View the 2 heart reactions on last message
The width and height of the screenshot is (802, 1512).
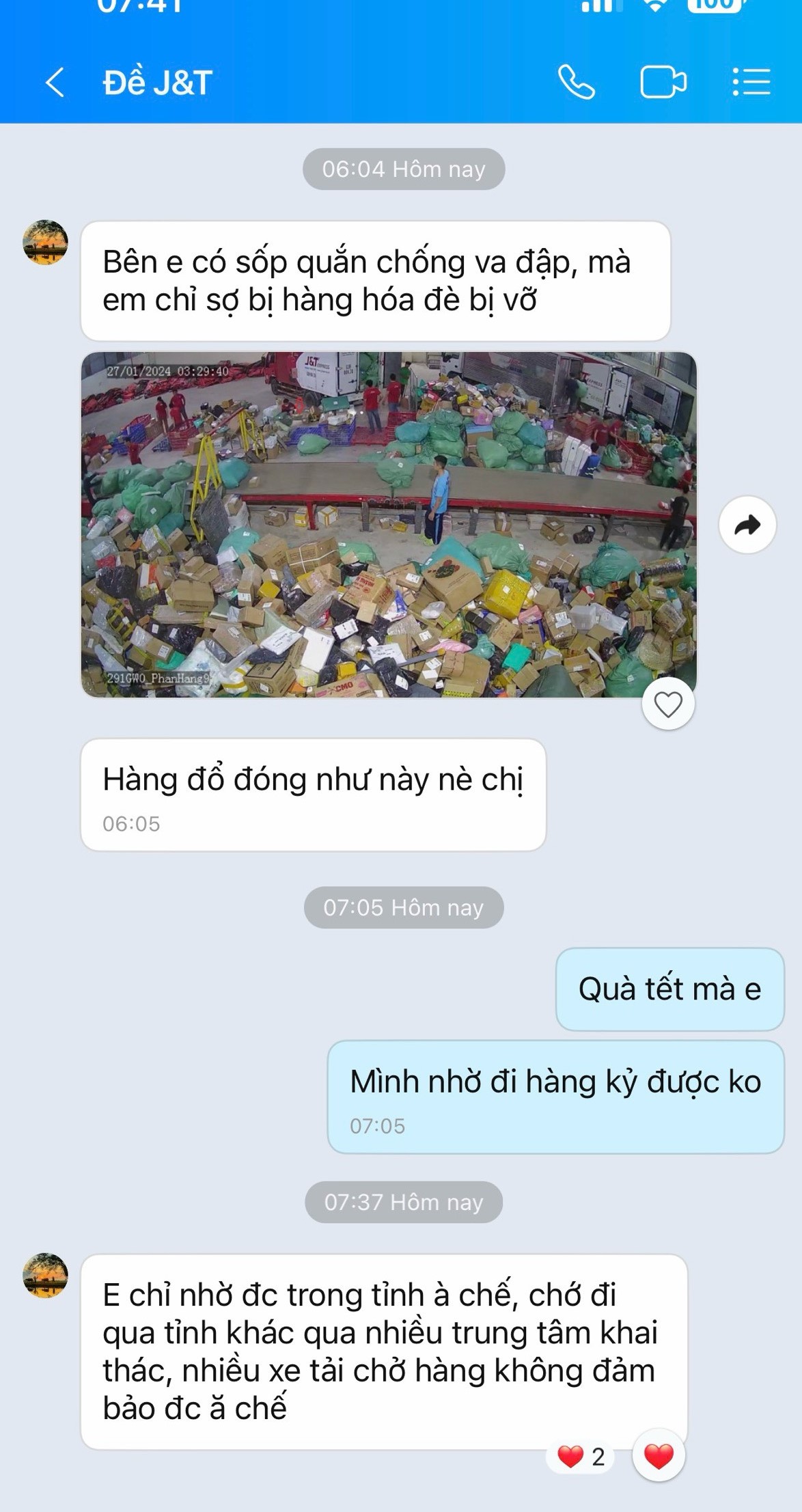[581, 1457]
